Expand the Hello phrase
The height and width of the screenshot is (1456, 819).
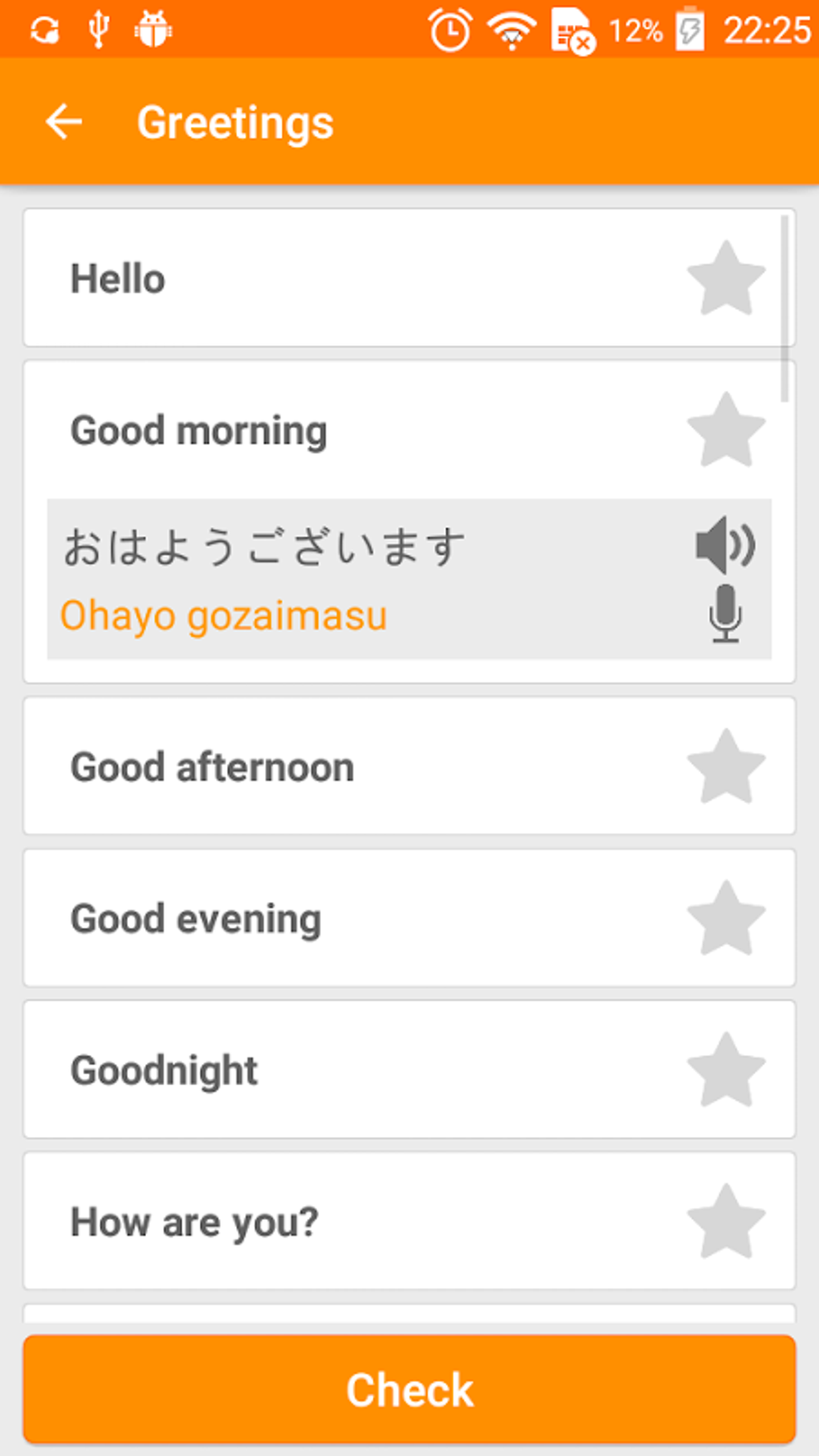click(x=321, y=279)
